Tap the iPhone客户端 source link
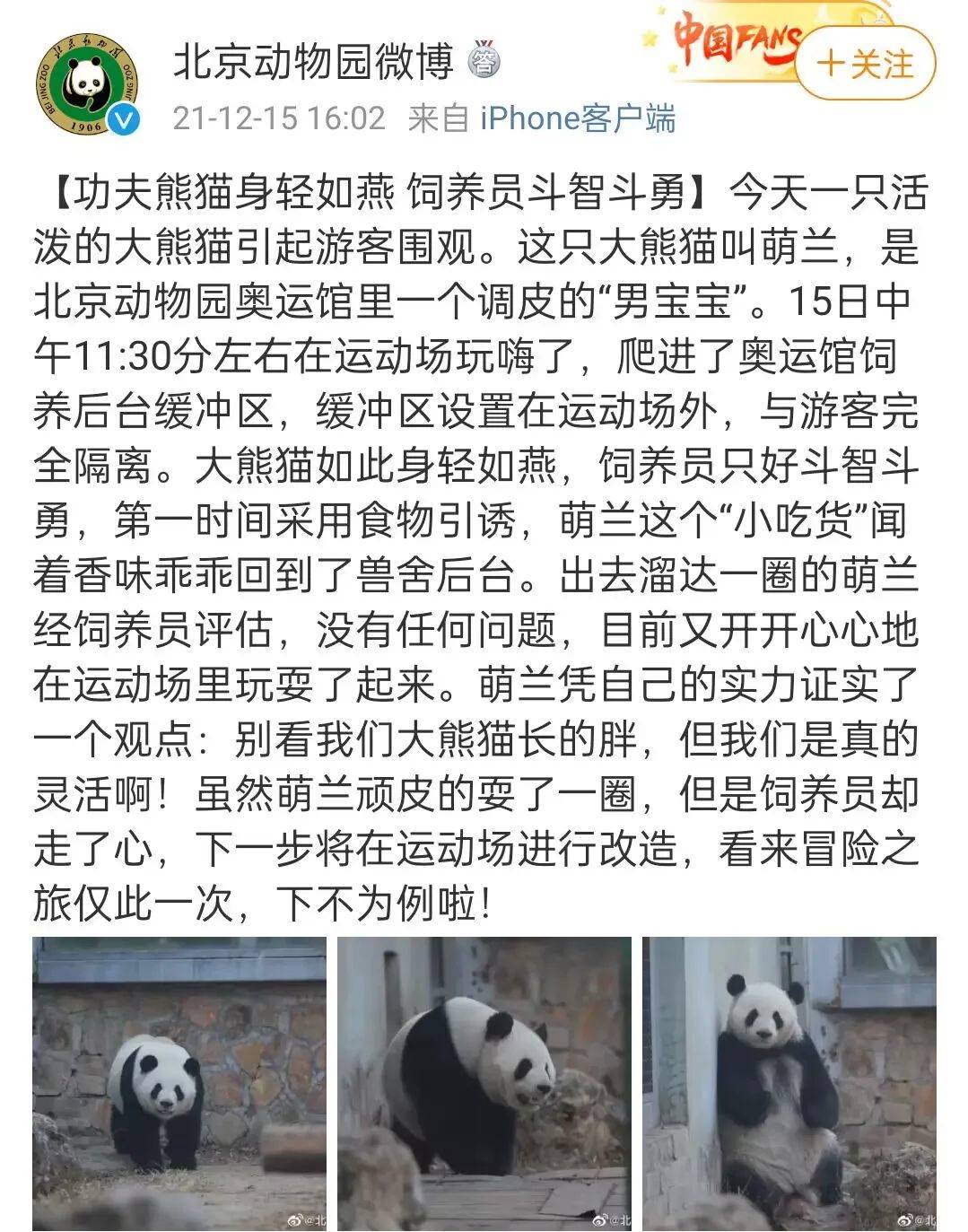The width and height of the screenshot is (968, 1232). coord(578,118)
